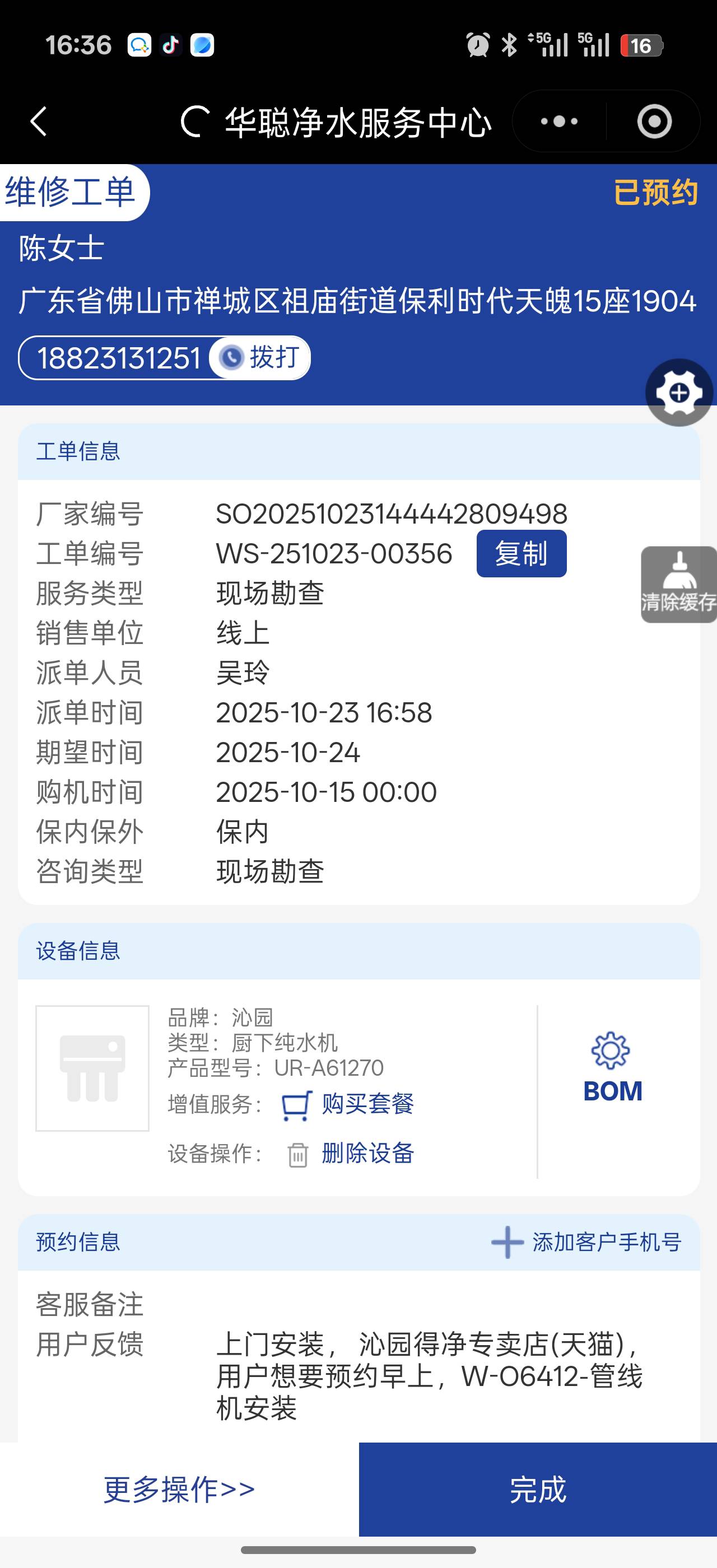The image size is (717, 1568).
Task: Open the mini program three-dots menu
Action: coord(558,121)
